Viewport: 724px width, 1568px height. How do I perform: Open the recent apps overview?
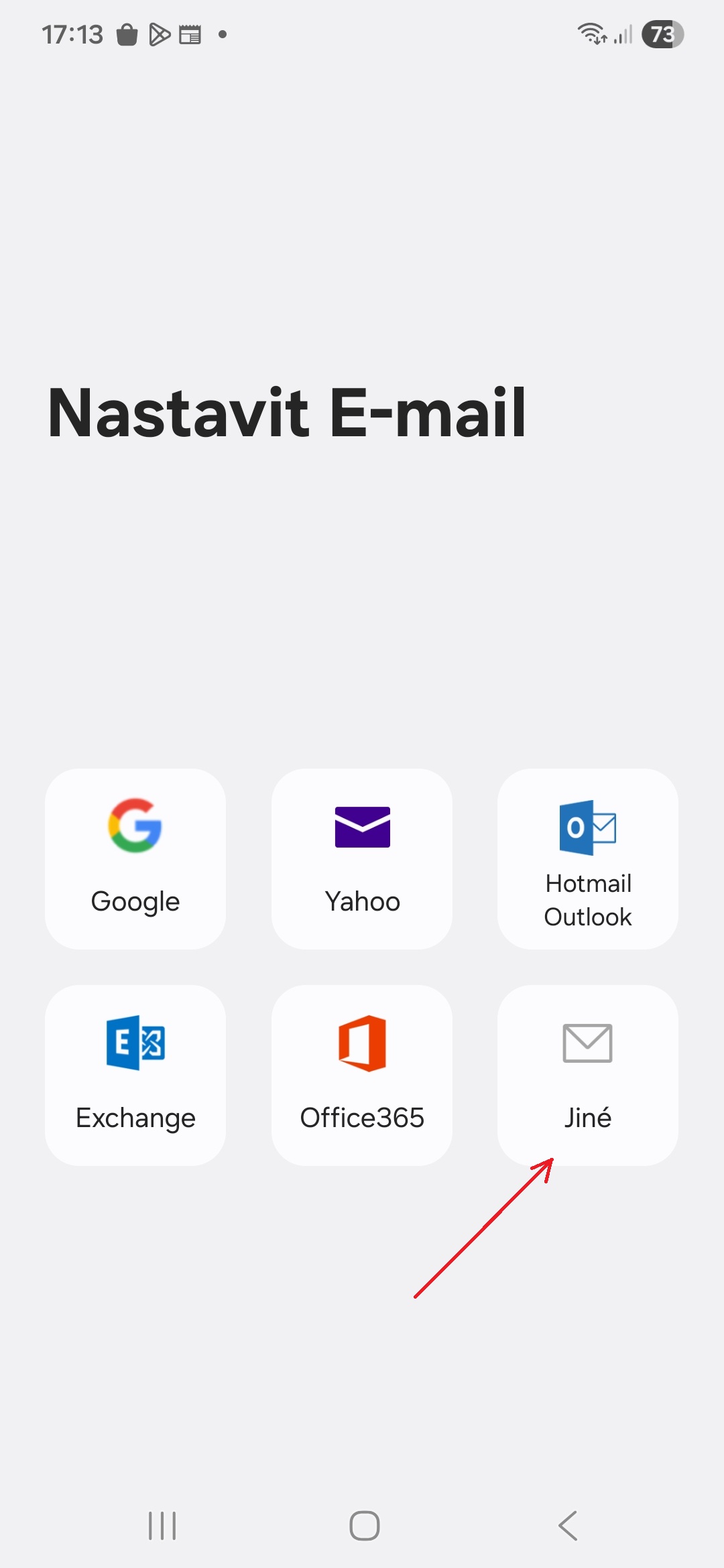pyautogui.click(x=162, y=1526)
